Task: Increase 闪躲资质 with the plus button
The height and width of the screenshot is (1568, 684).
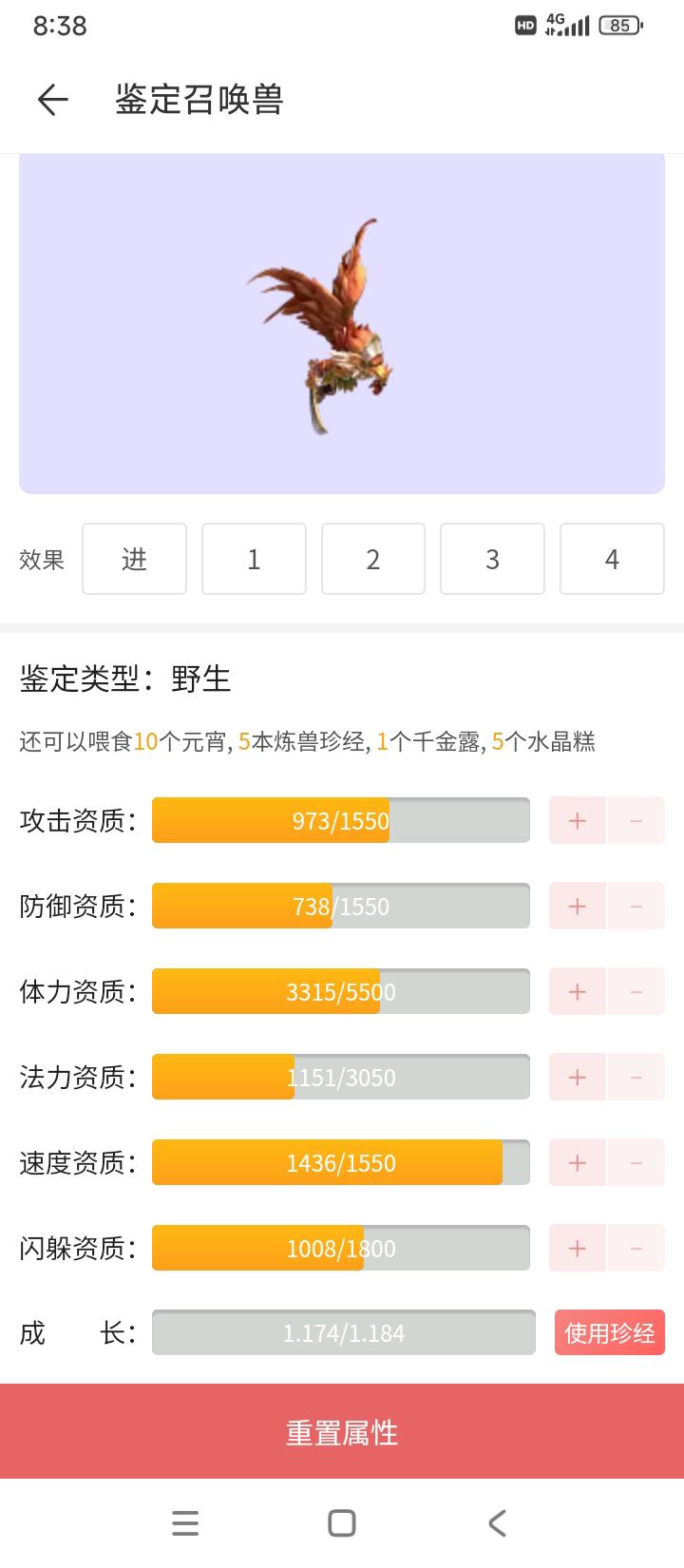Action: click(x=578, y=1248)
